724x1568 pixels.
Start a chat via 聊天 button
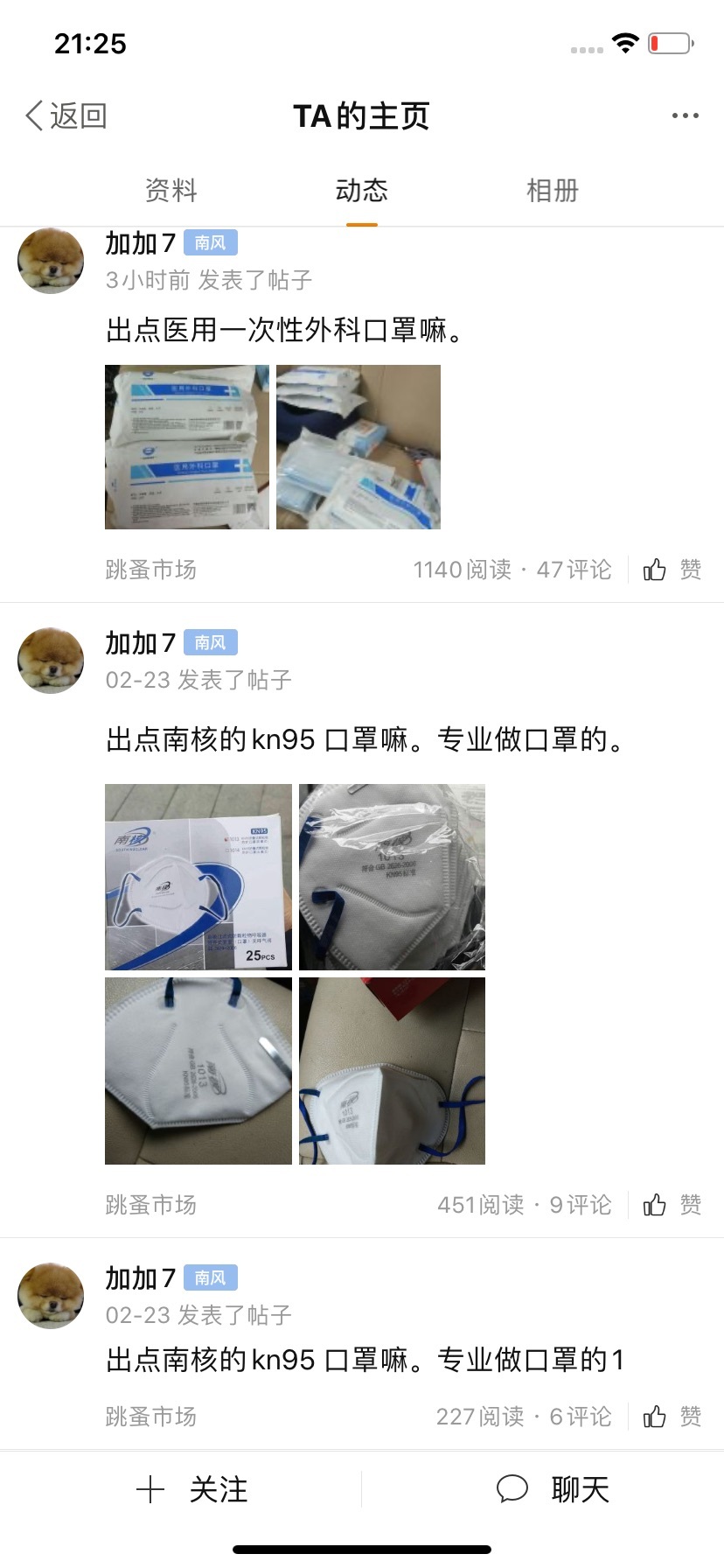tap(553, 1489)
